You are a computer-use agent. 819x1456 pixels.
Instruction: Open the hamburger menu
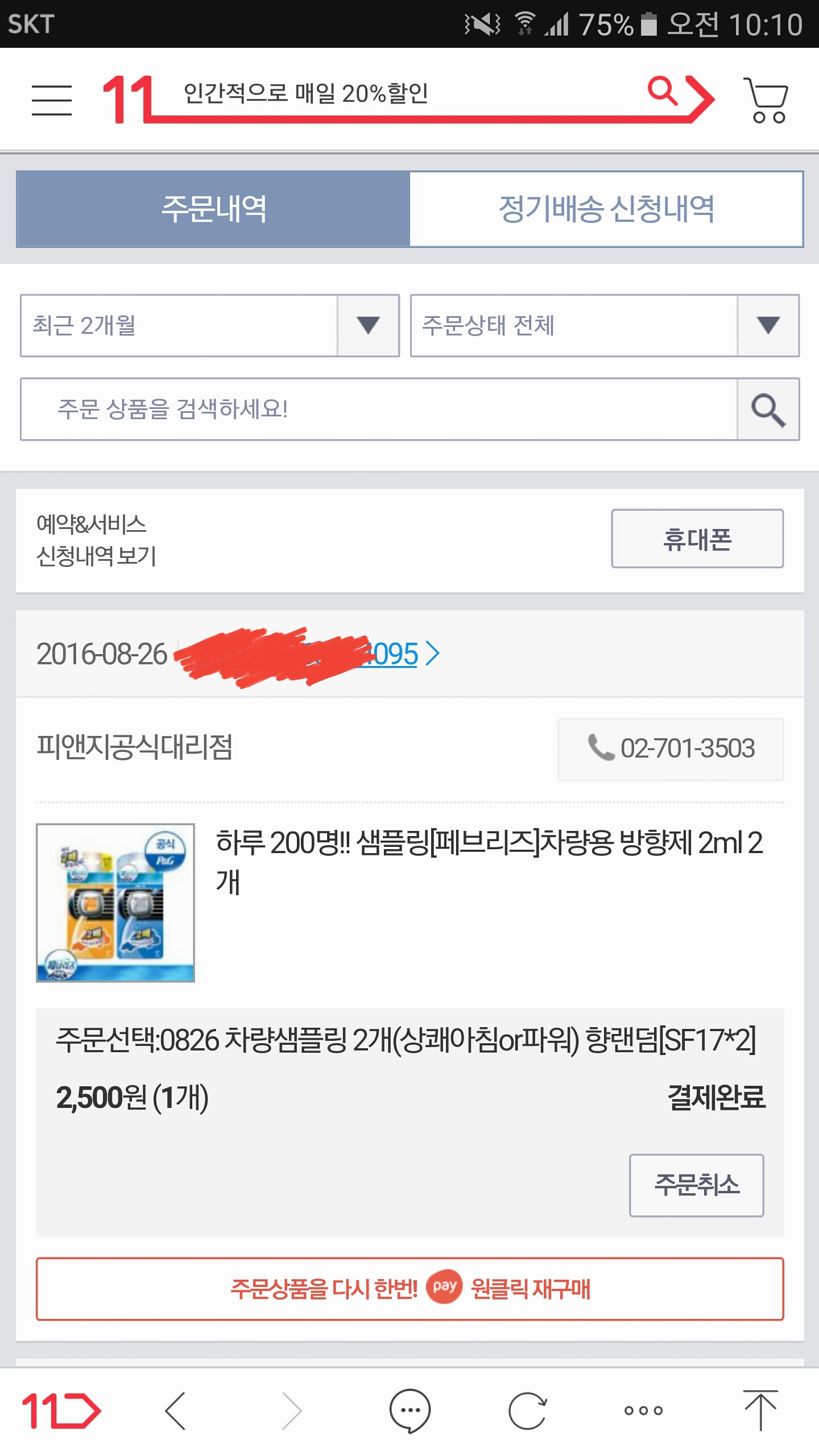click(51, 100)
